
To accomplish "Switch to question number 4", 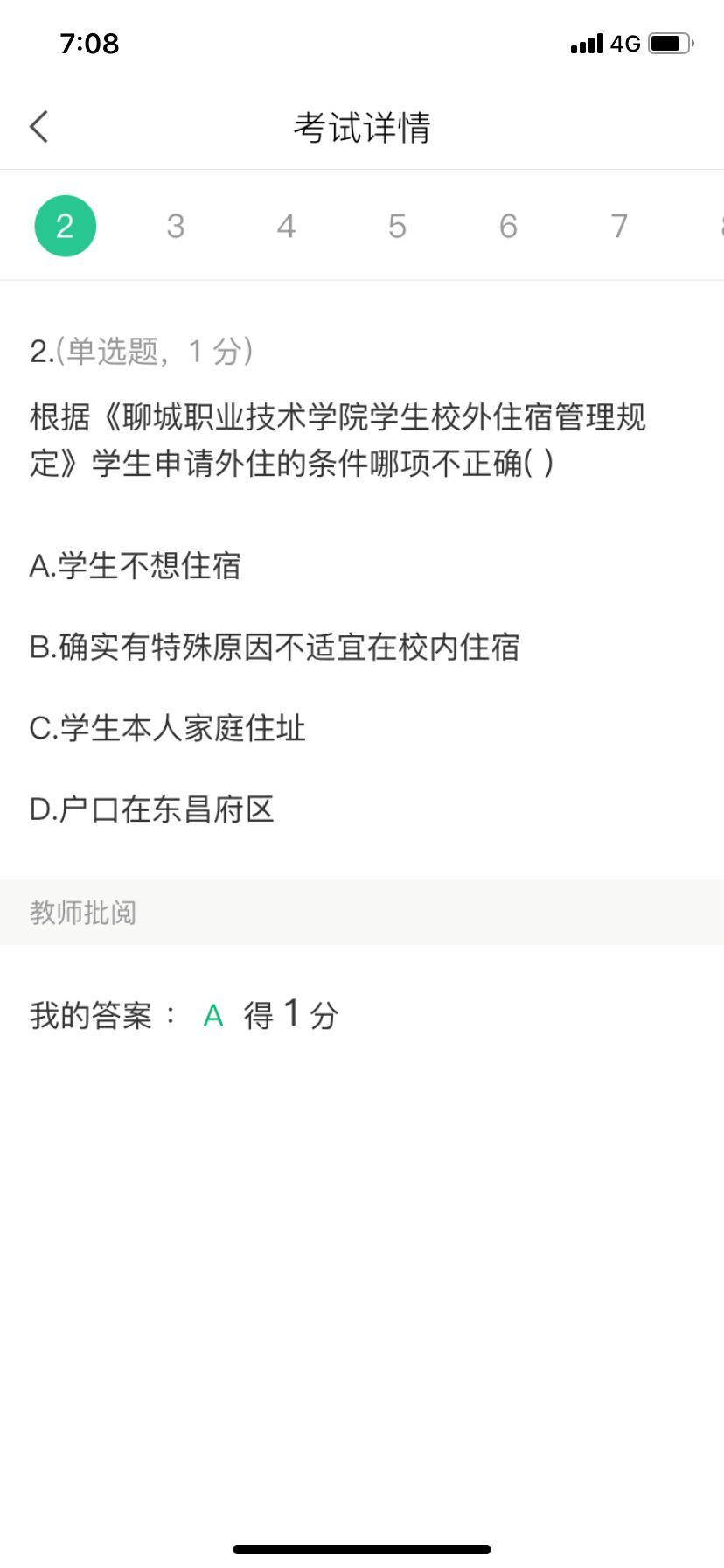I will 286,227.
